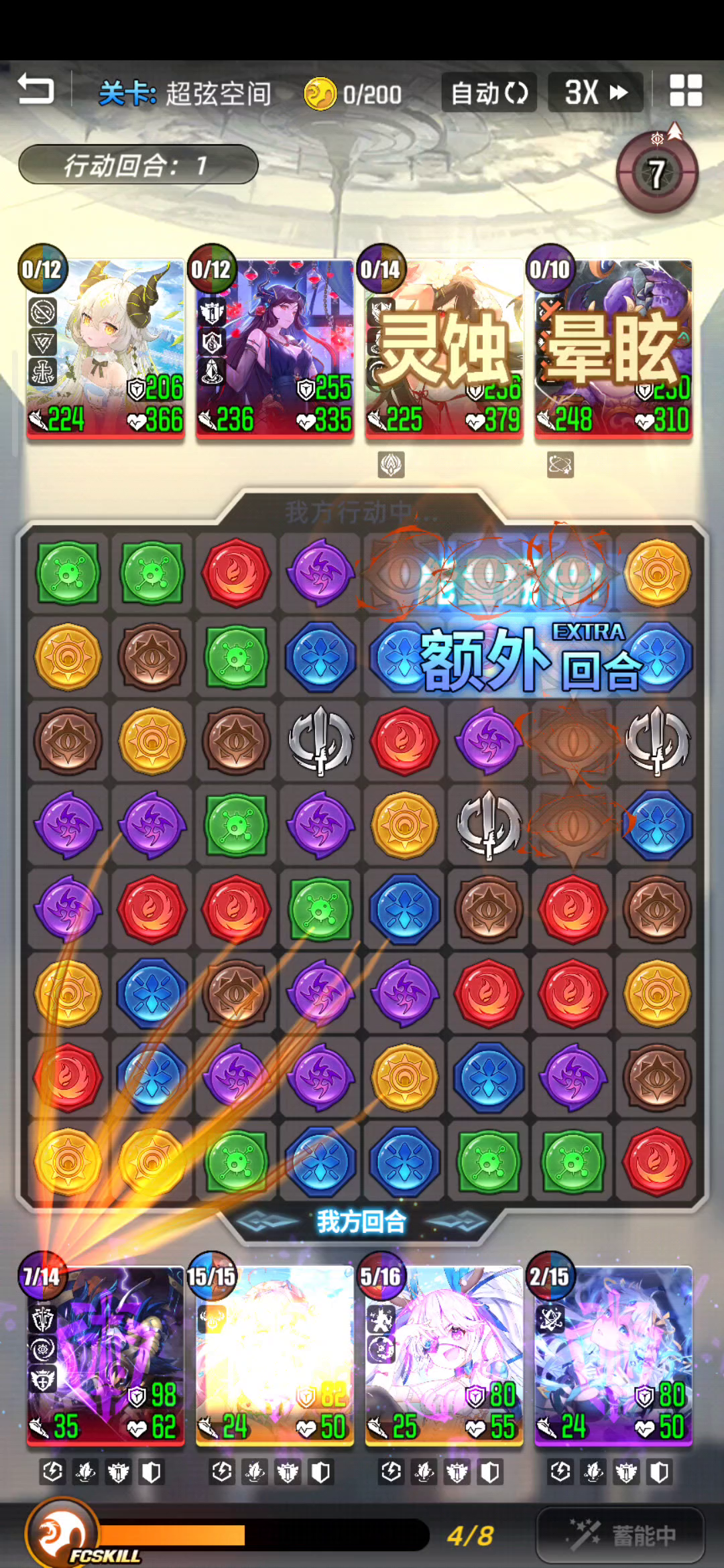Toggle the 自动 auto-battle button
The height and width of the screenshot is (1568, 724).
coord(489,92)
